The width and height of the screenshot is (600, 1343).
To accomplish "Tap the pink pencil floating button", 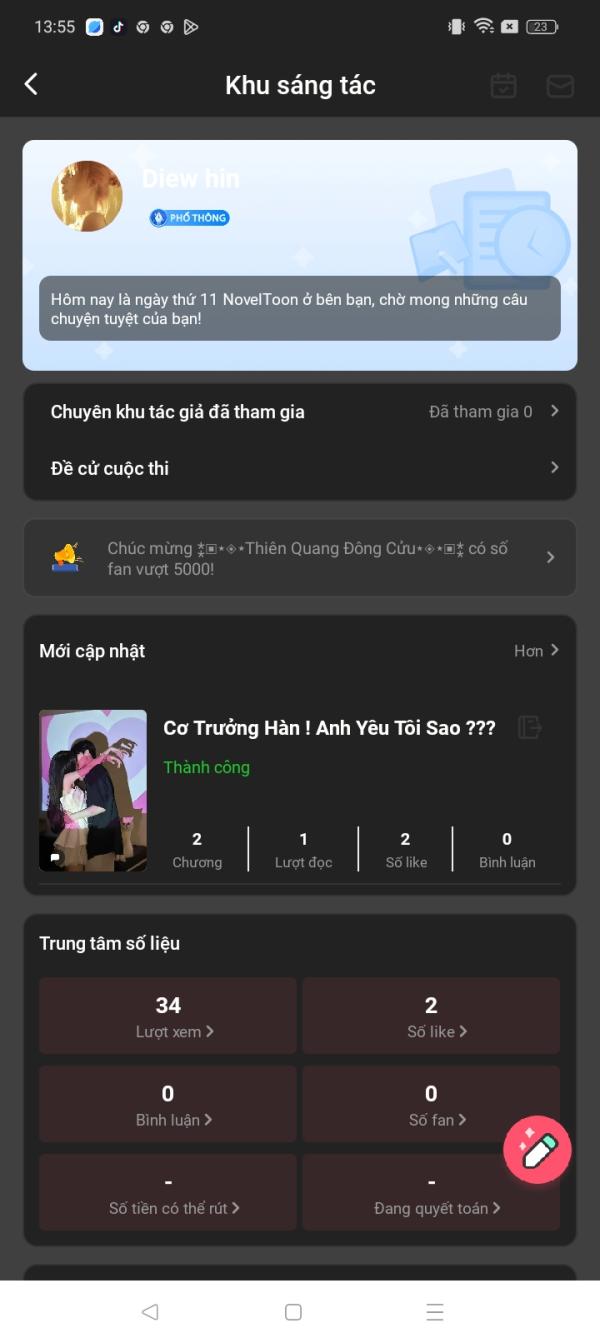I will tap(537, 1150).
